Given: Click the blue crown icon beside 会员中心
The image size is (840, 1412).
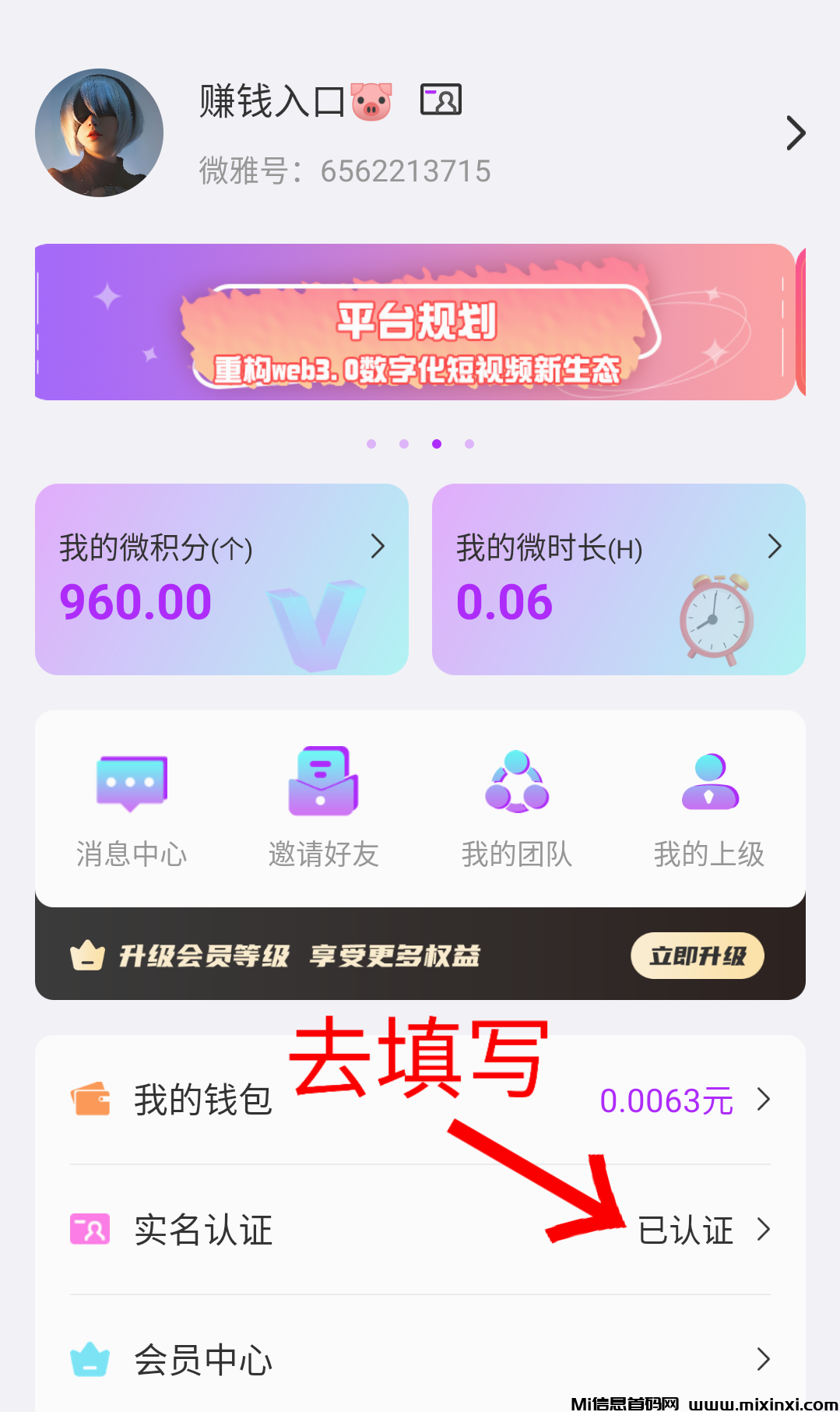Looking at the screenshot, I should tap(91, 1361).
